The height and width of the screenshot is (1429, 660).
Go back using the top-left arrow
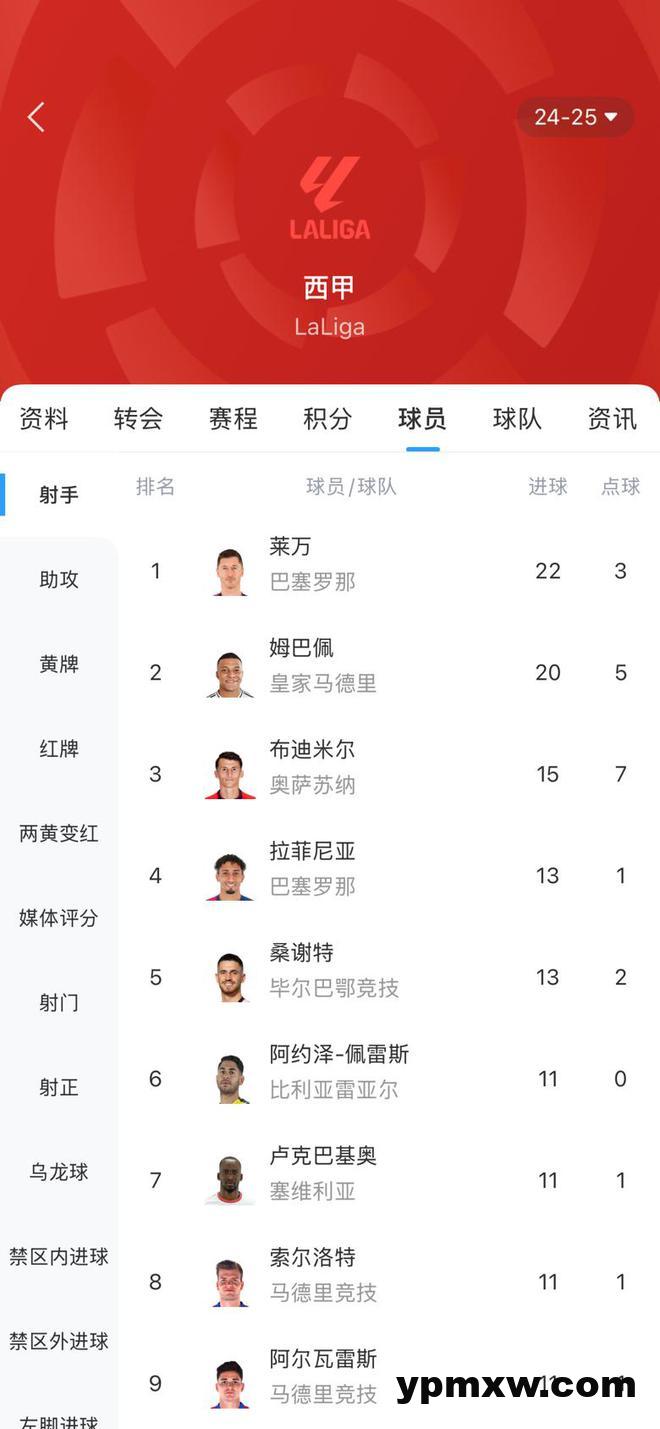coord(36,117)
